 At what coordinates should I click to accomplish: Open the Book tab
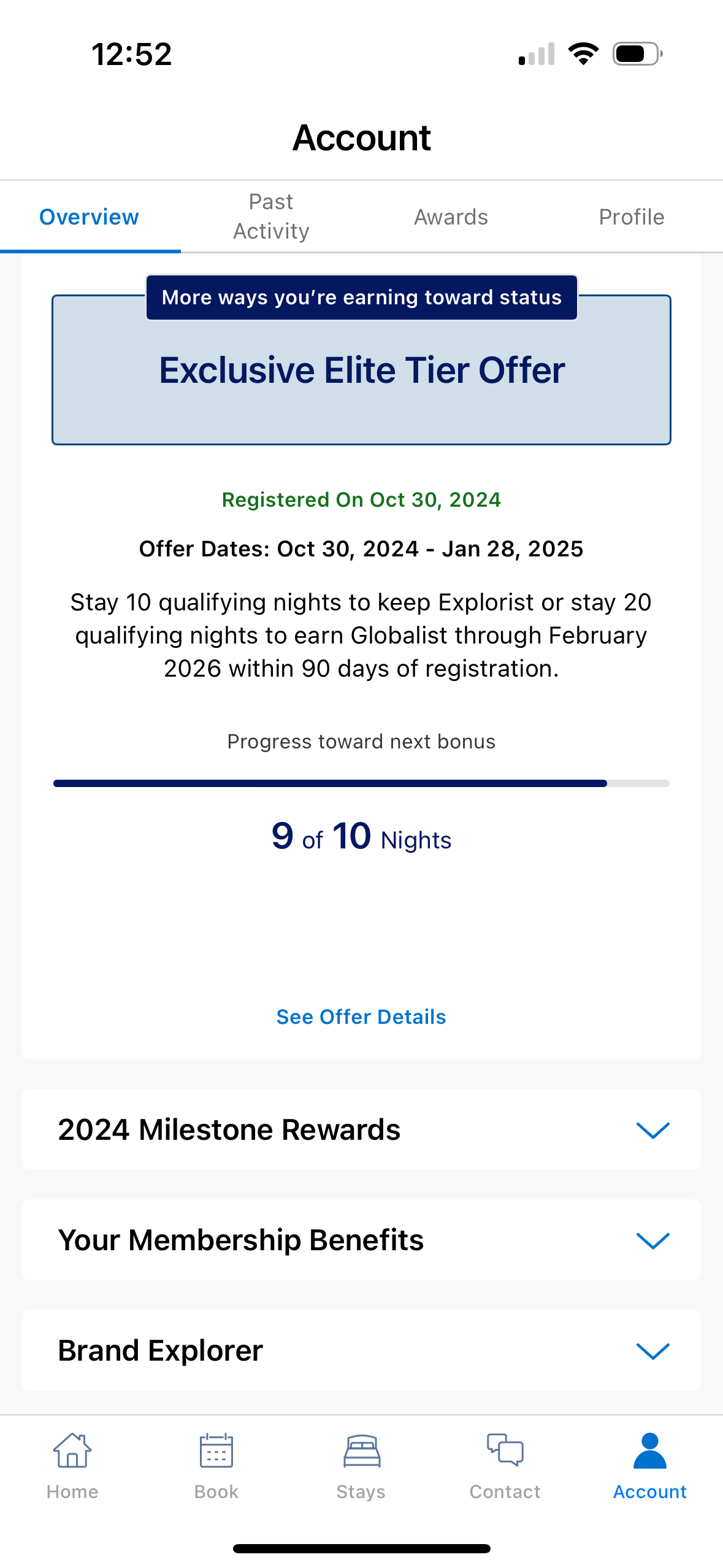coord(216,1466)
